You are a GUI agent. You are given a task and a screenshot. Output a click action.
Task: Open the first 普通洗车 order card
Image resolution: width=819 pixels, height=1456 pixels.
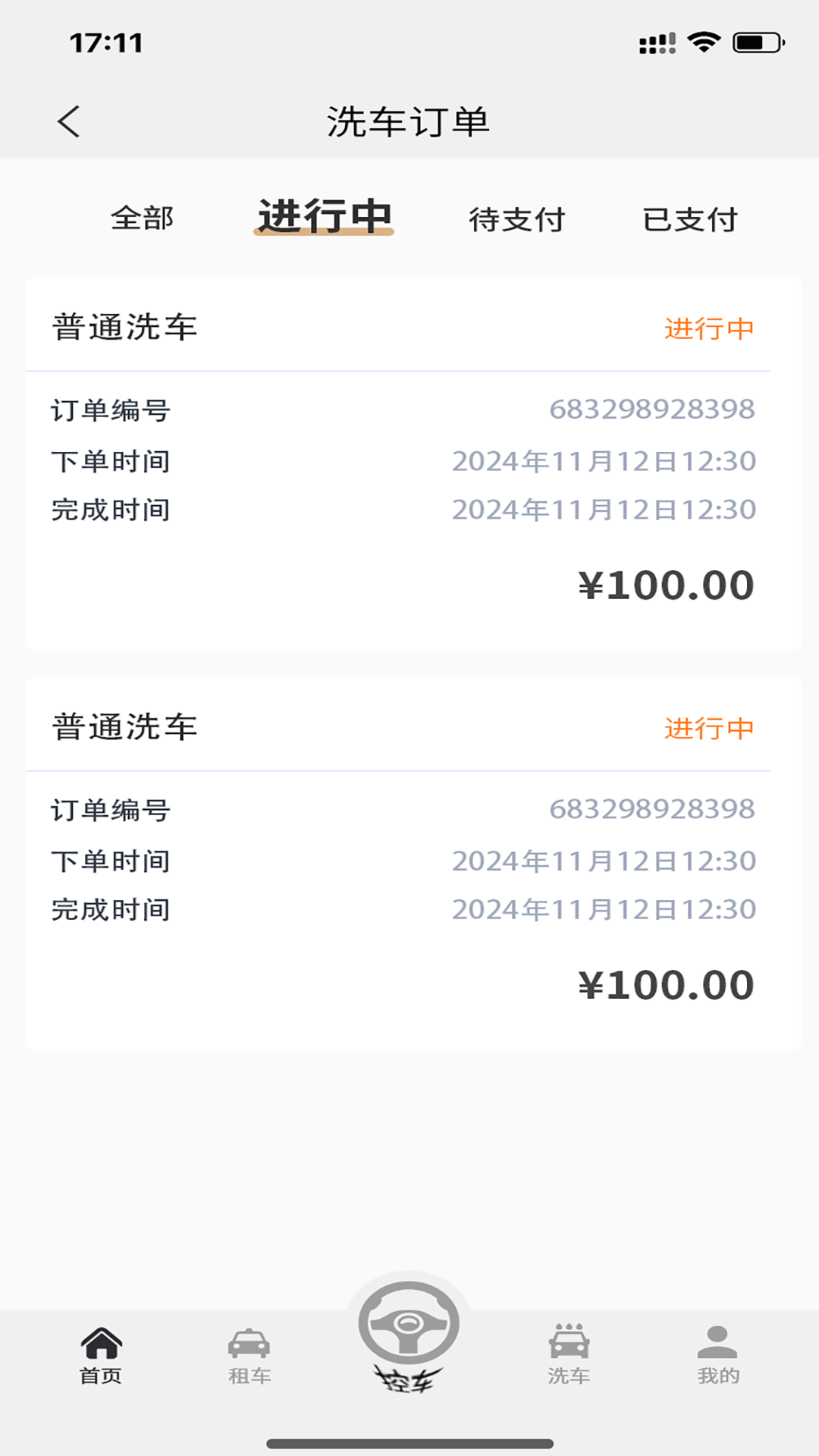(409, 463)
